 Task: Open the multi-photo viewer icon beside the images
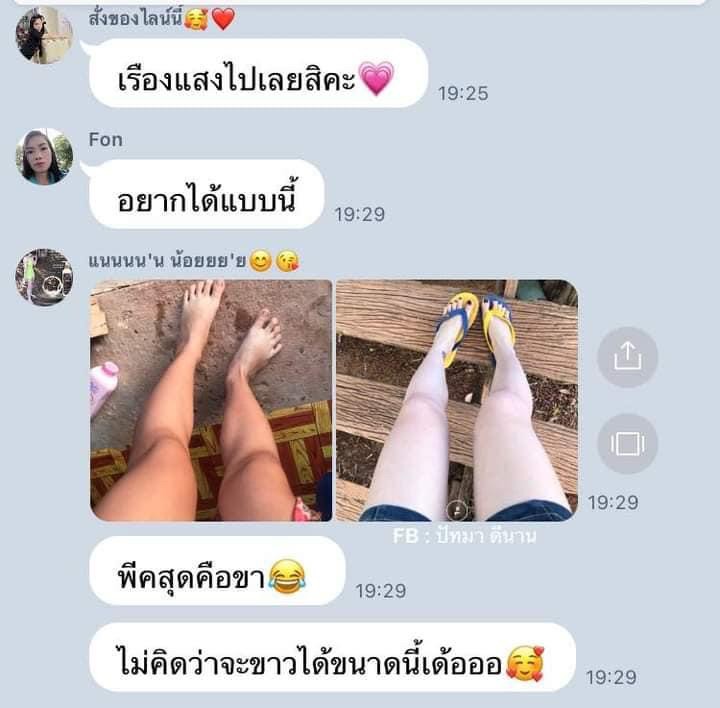click(627, 444)
